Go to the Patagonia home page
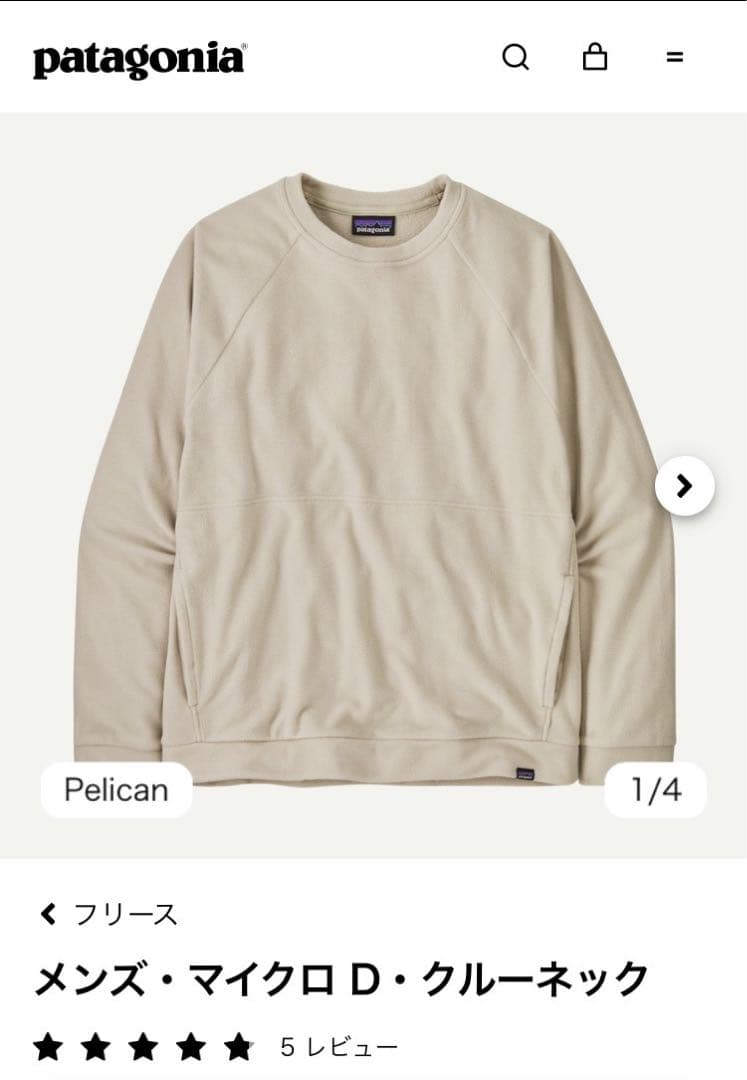 (x=139, y=59)
